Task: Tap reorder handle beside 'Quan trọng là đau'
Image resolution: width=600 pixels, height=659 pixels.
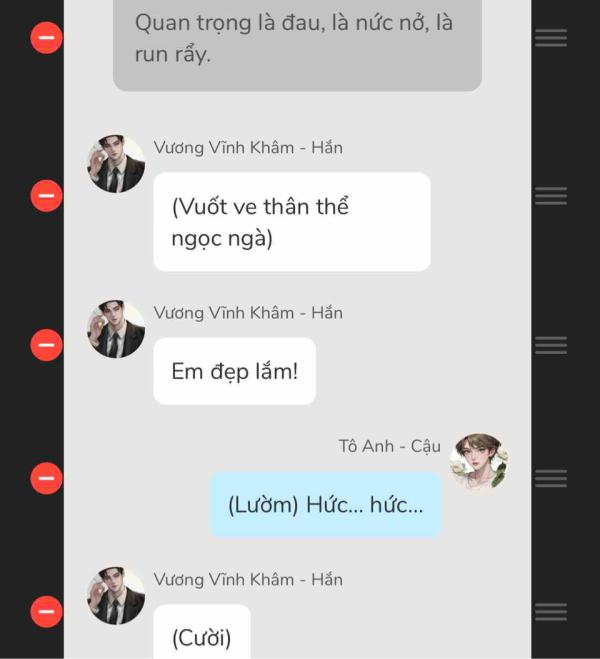Action: 551,38
